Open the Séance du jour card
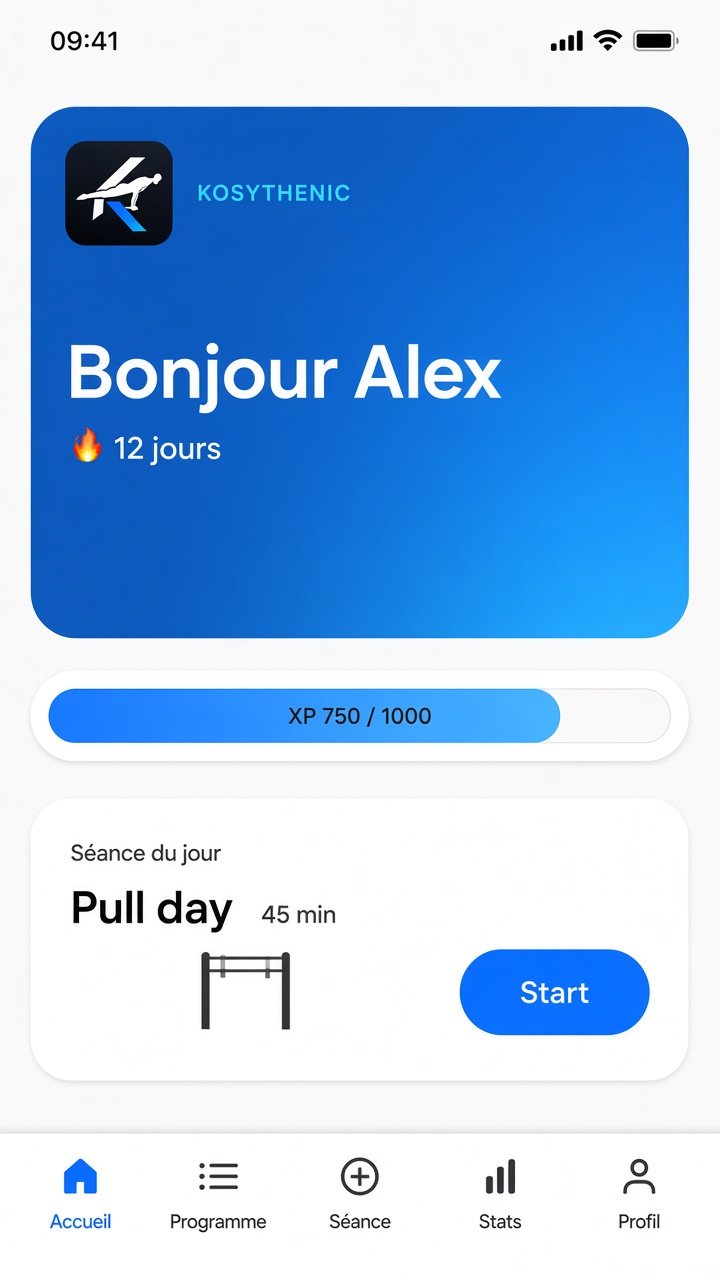Image resolution: width=720 pixels, height=1280 pixels. [x=360, y=939]
